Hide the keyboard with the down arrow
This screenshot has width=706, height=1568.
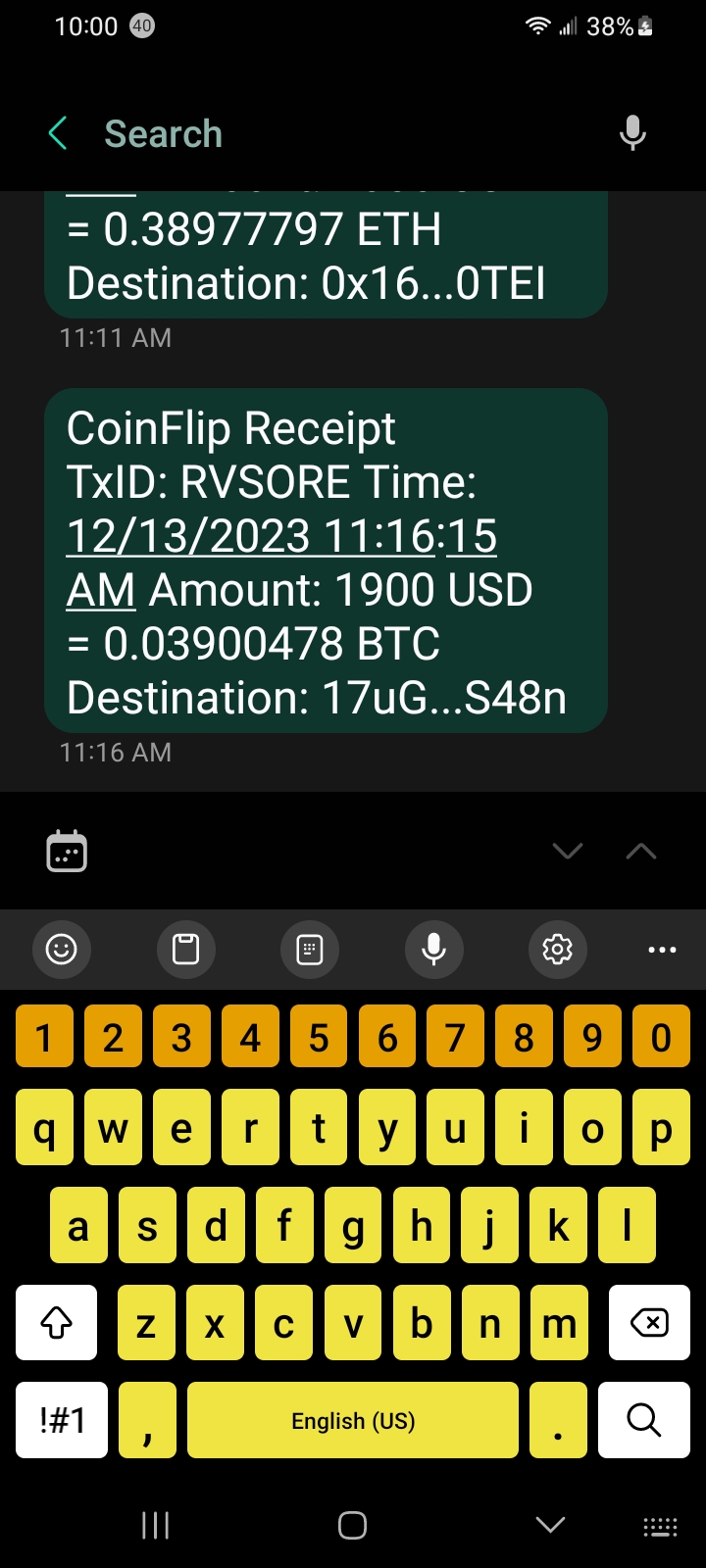click(x=550, y=1525)
